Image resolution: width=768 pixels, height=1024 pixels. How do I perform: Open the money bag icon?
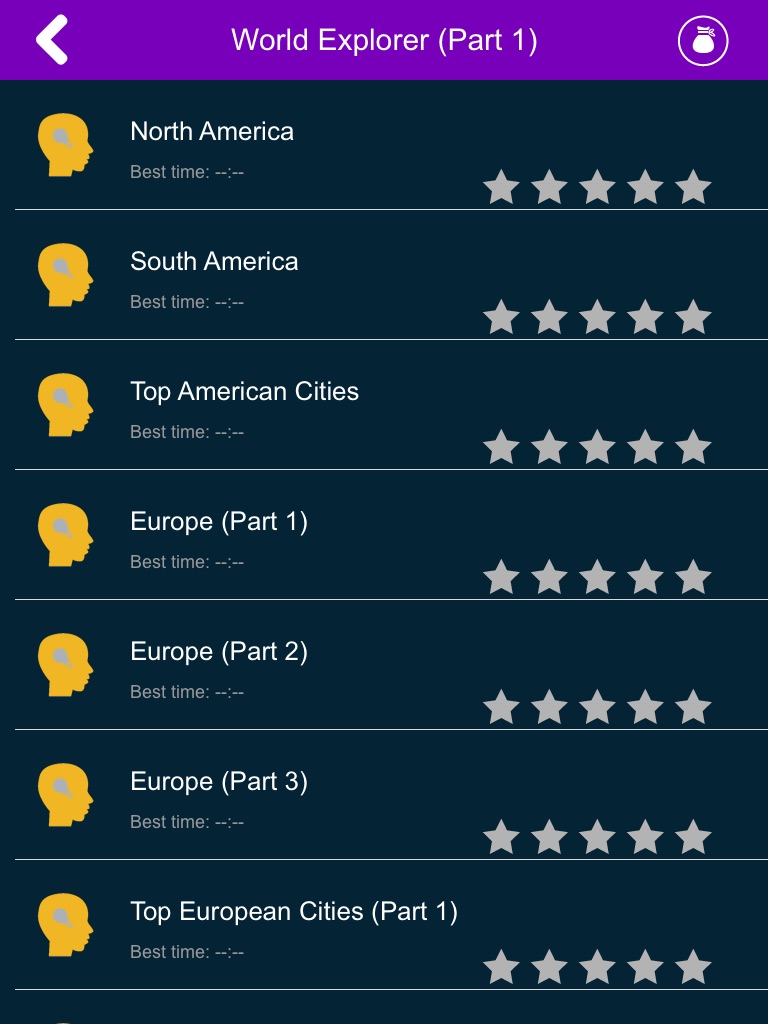coord(703,41)
